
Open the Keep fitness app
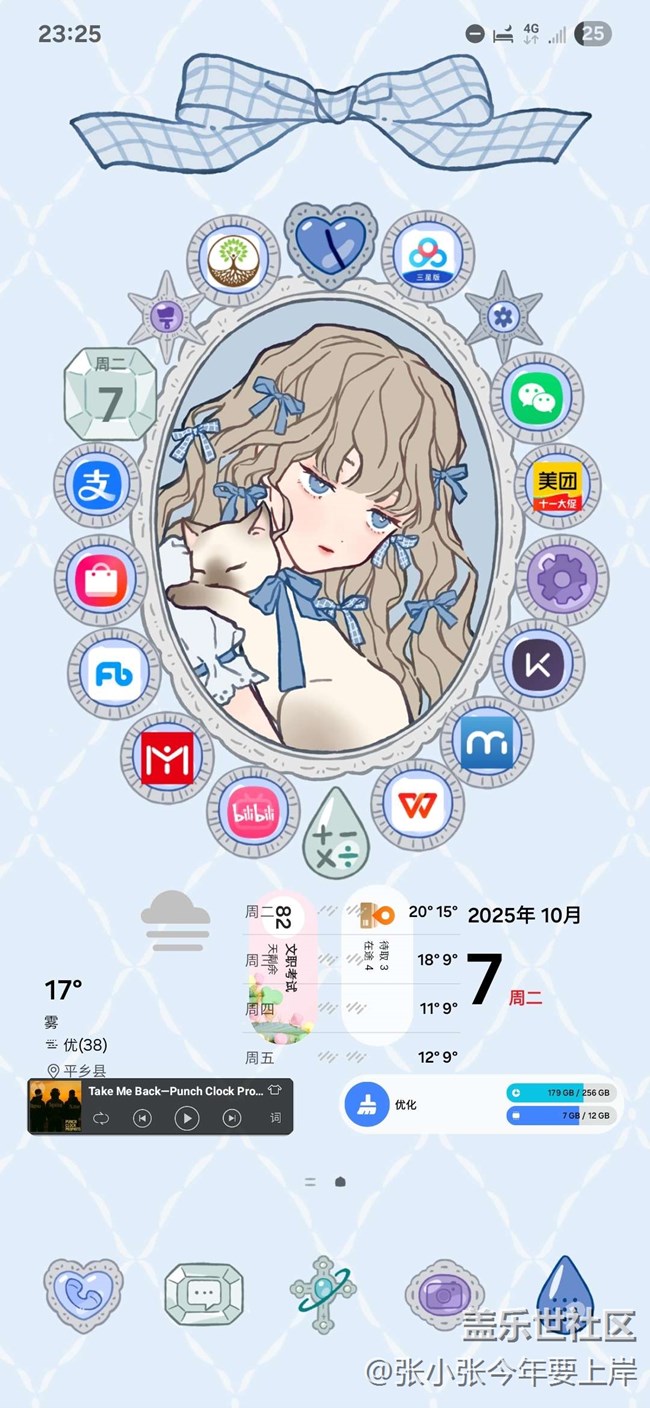(x=538, y=666)
